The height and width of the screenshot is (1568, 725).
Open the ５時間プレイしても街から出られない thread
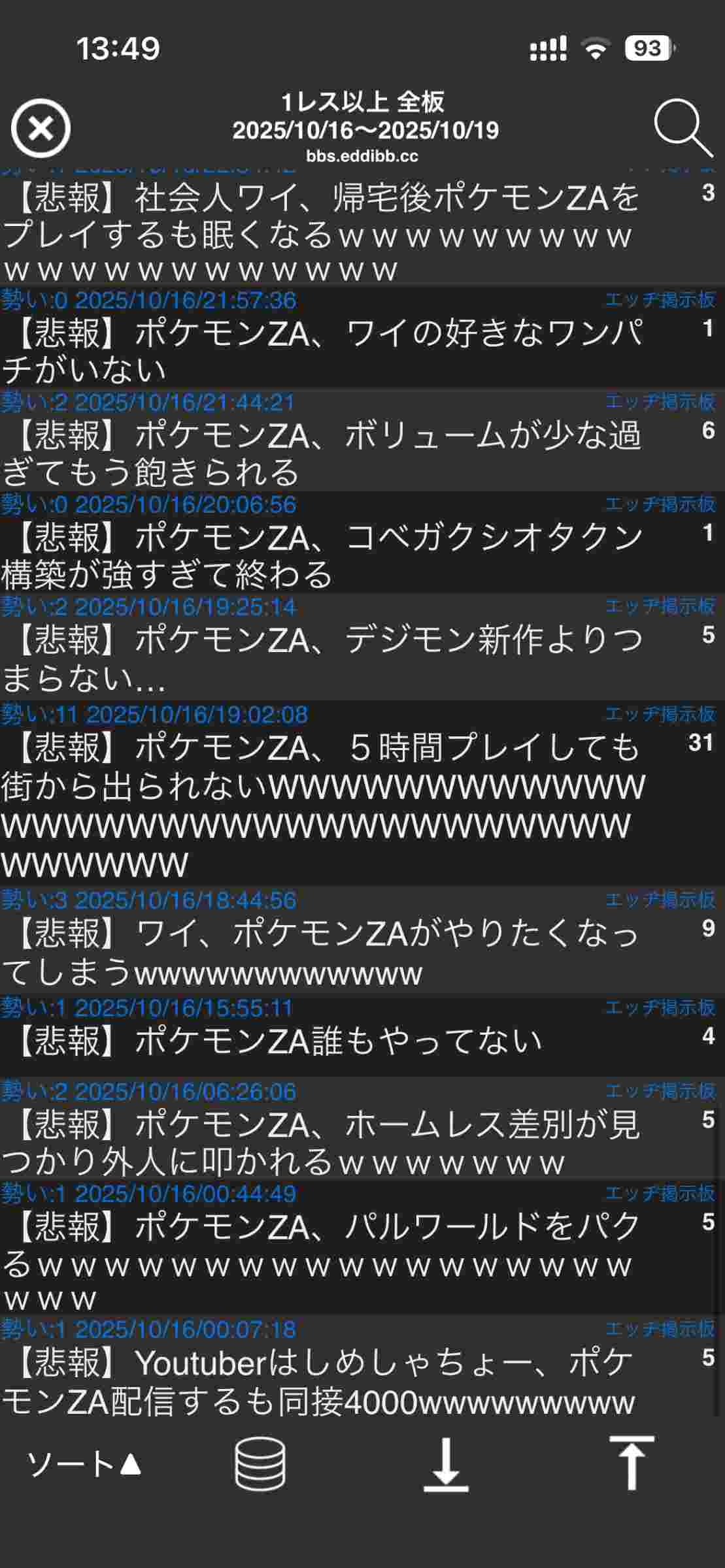coord(320,805)
